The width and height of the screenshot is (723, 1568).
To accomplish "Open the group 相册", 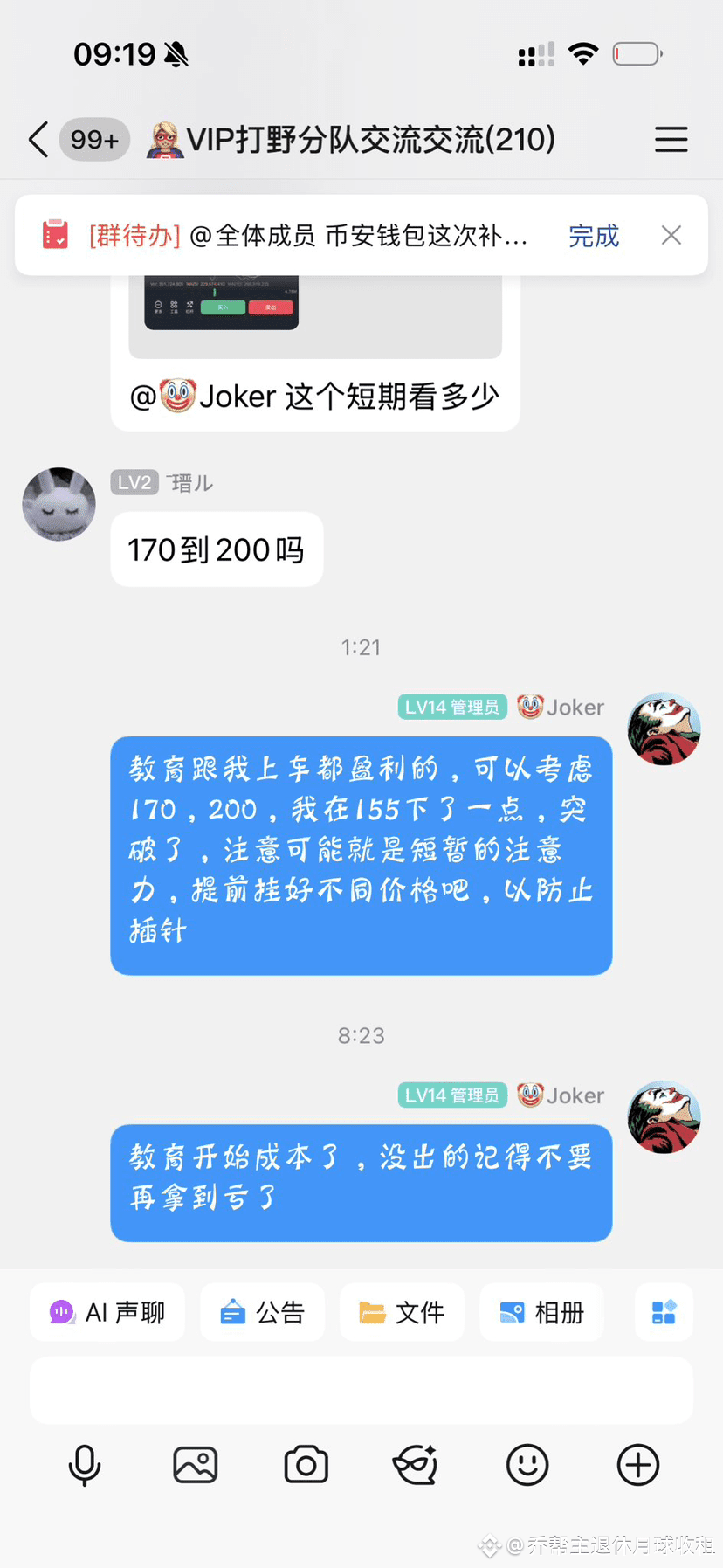I will click(x=541, y=1312).
